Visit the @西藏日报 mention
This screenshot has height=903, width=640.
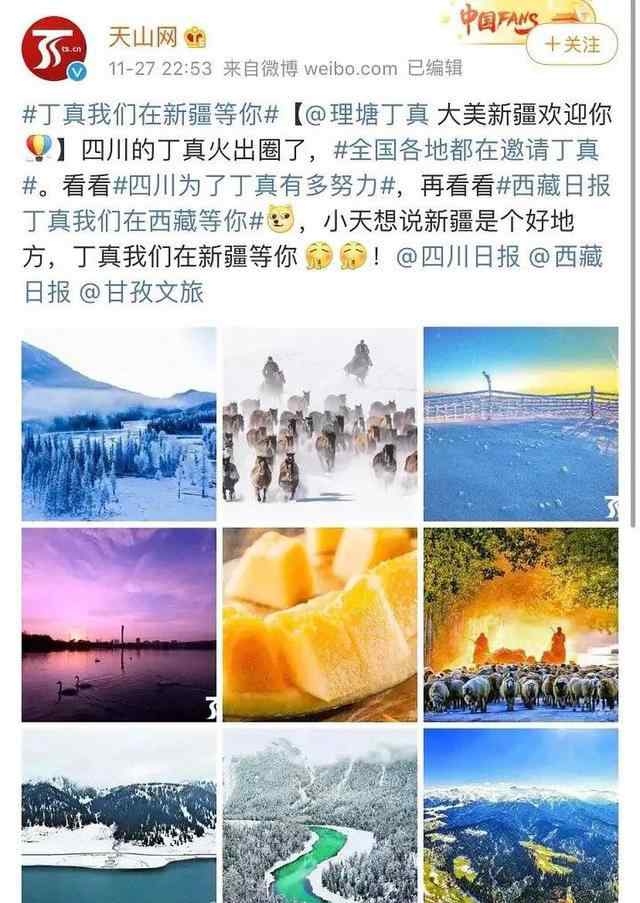pos(565,256)
